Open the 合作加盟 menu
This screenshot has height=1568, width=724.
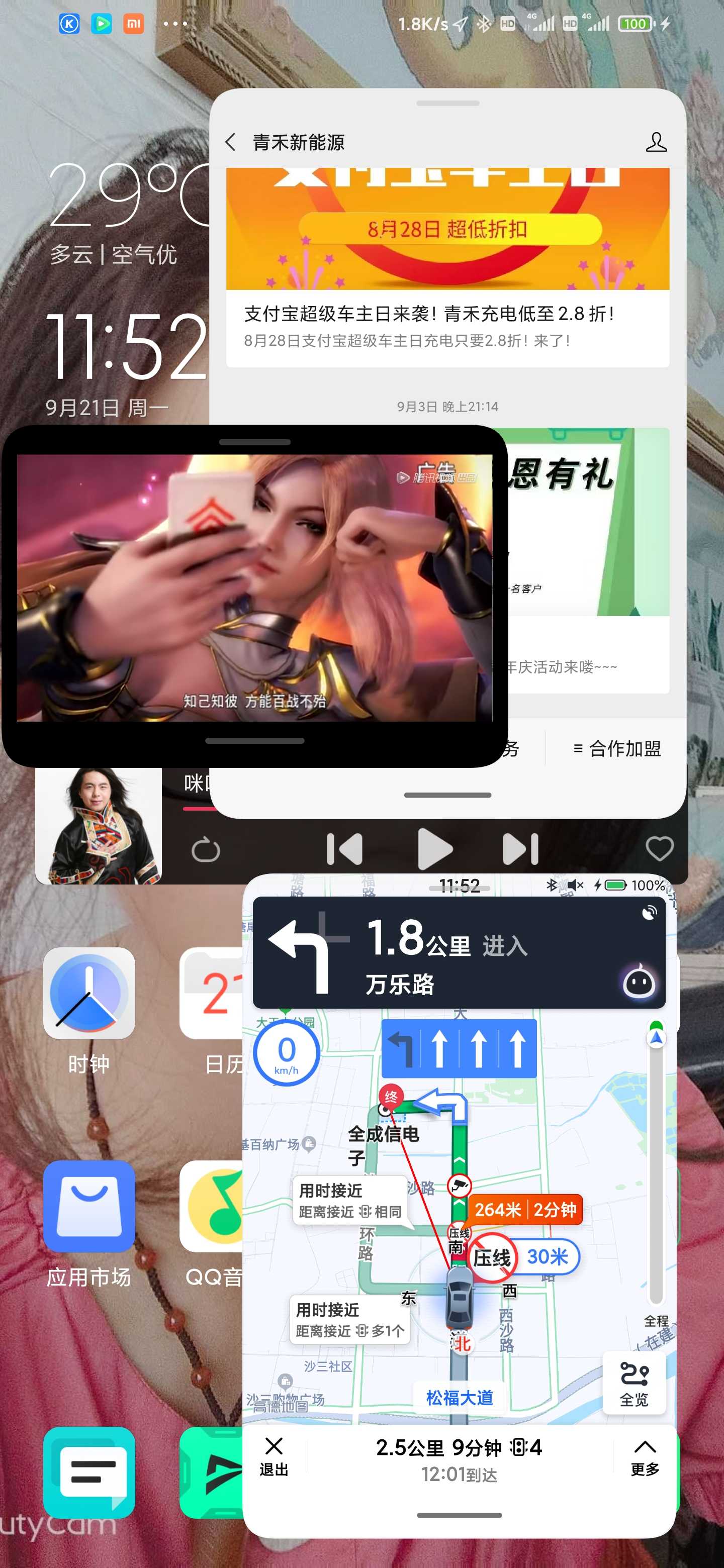617,749
